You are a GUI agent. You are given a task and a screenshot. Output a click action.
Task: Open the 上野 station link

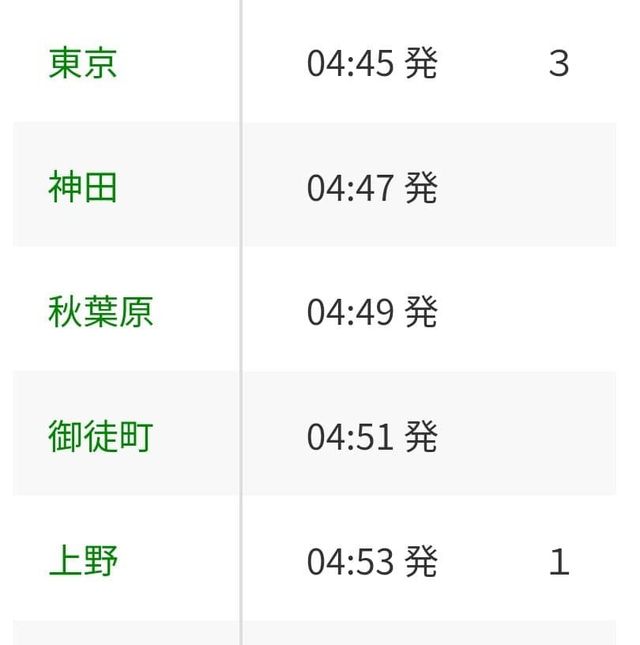tap(83, 561)
